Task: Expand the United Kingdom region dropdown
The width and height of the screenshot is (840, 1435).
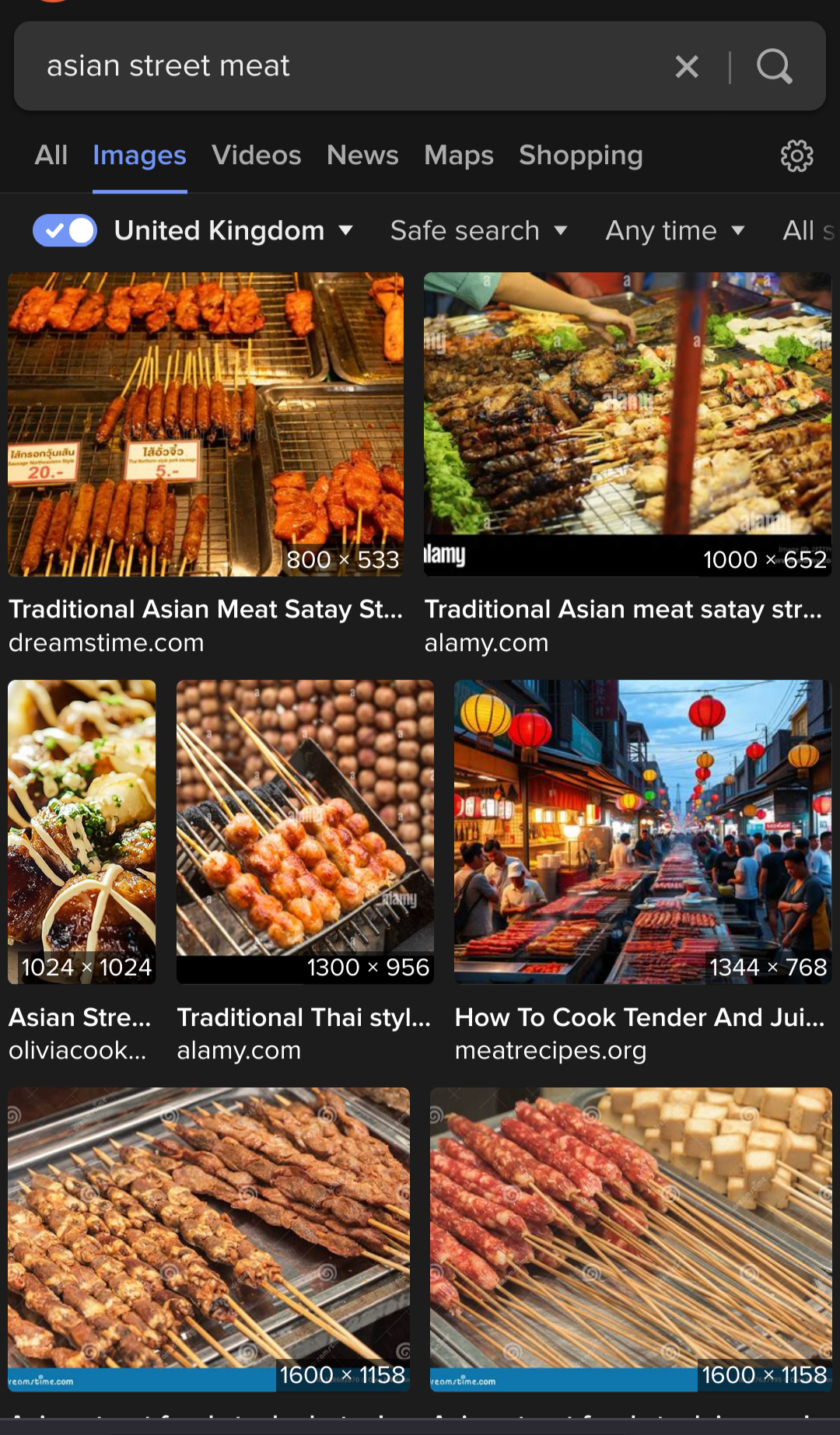Action: tap(233, 231)
